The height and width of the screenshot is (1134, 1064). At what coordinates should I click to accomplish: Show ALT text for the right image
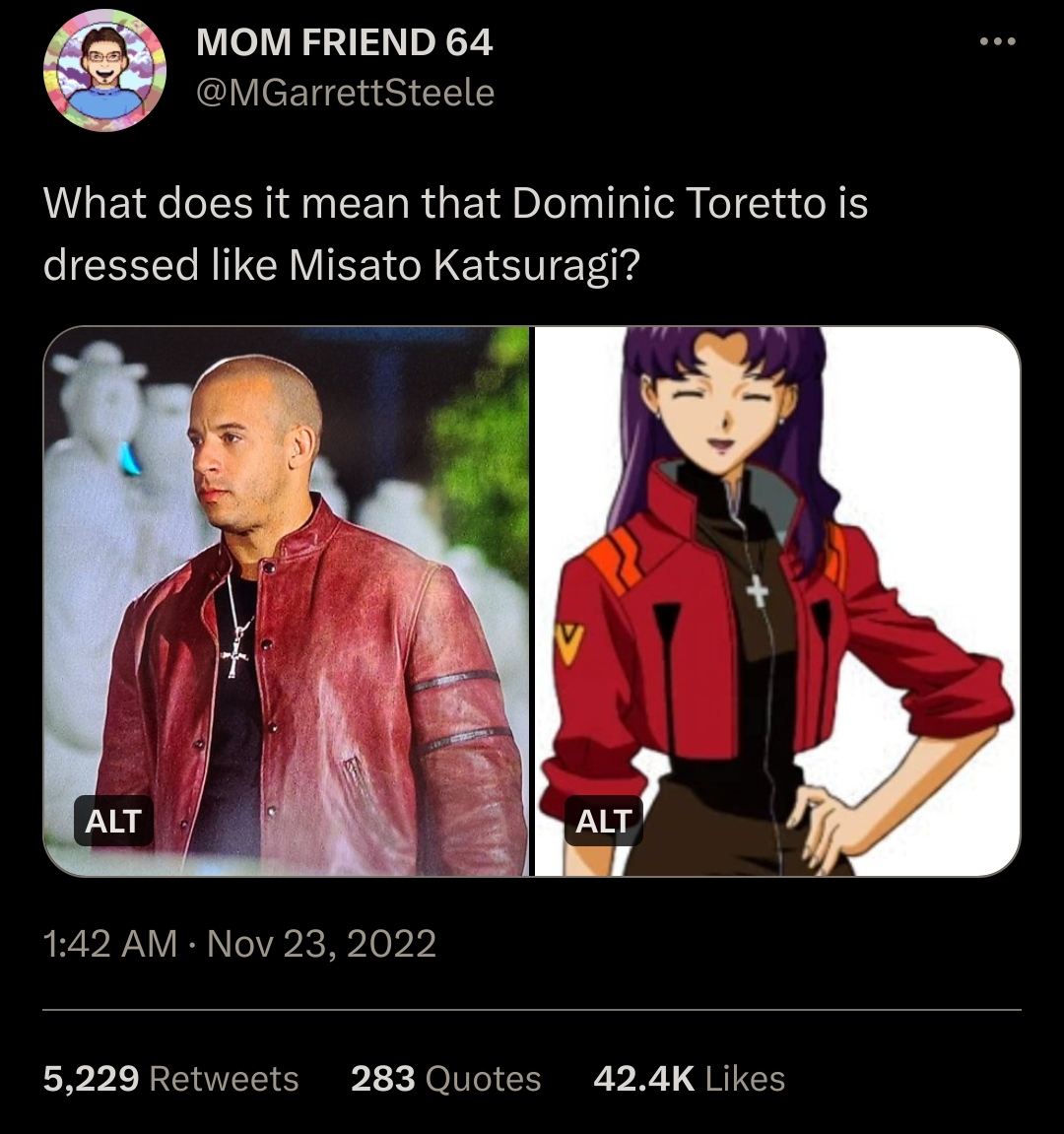604,821
